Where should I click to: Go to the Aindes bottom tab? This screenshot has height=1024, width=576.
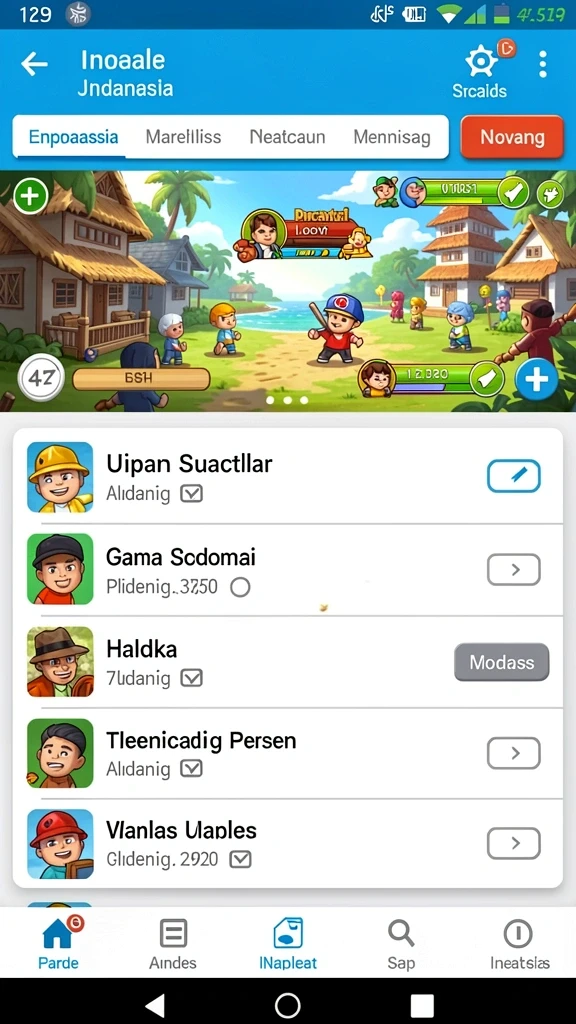click(x=173, y=944)
